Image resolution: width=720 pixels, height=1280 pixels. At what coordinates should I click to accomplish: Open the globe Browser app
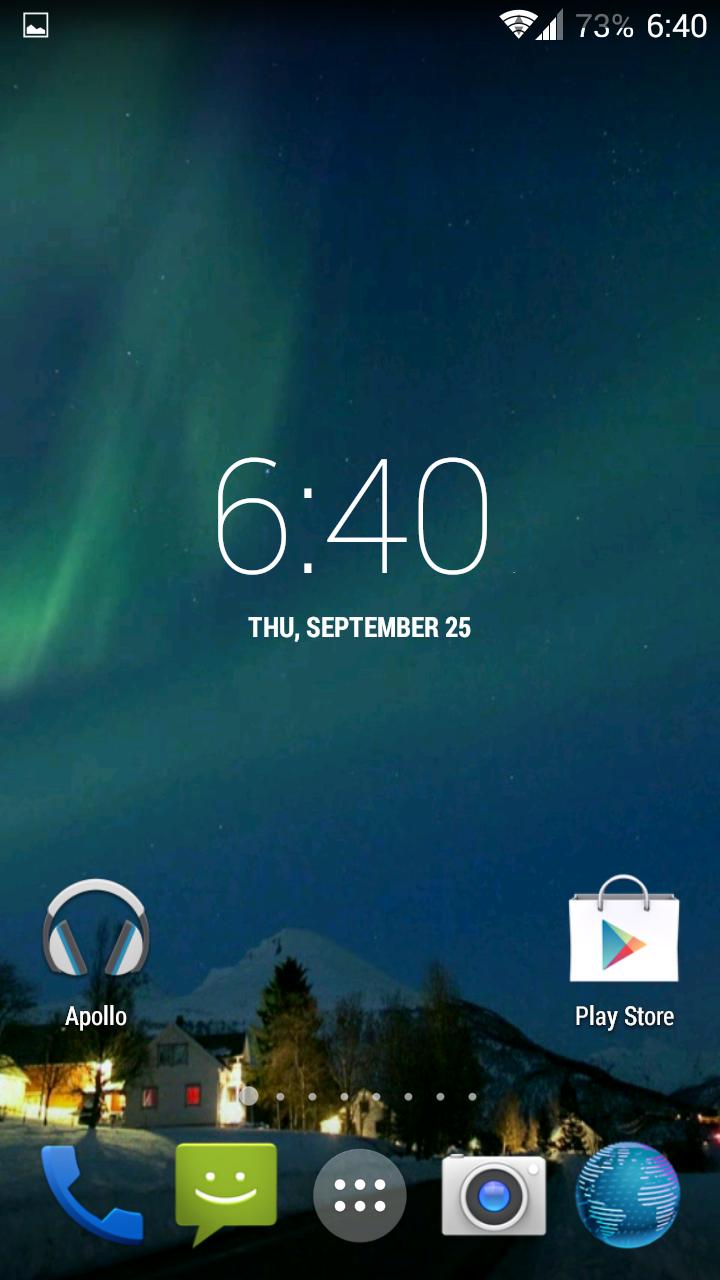click(x=628, y=1194)
